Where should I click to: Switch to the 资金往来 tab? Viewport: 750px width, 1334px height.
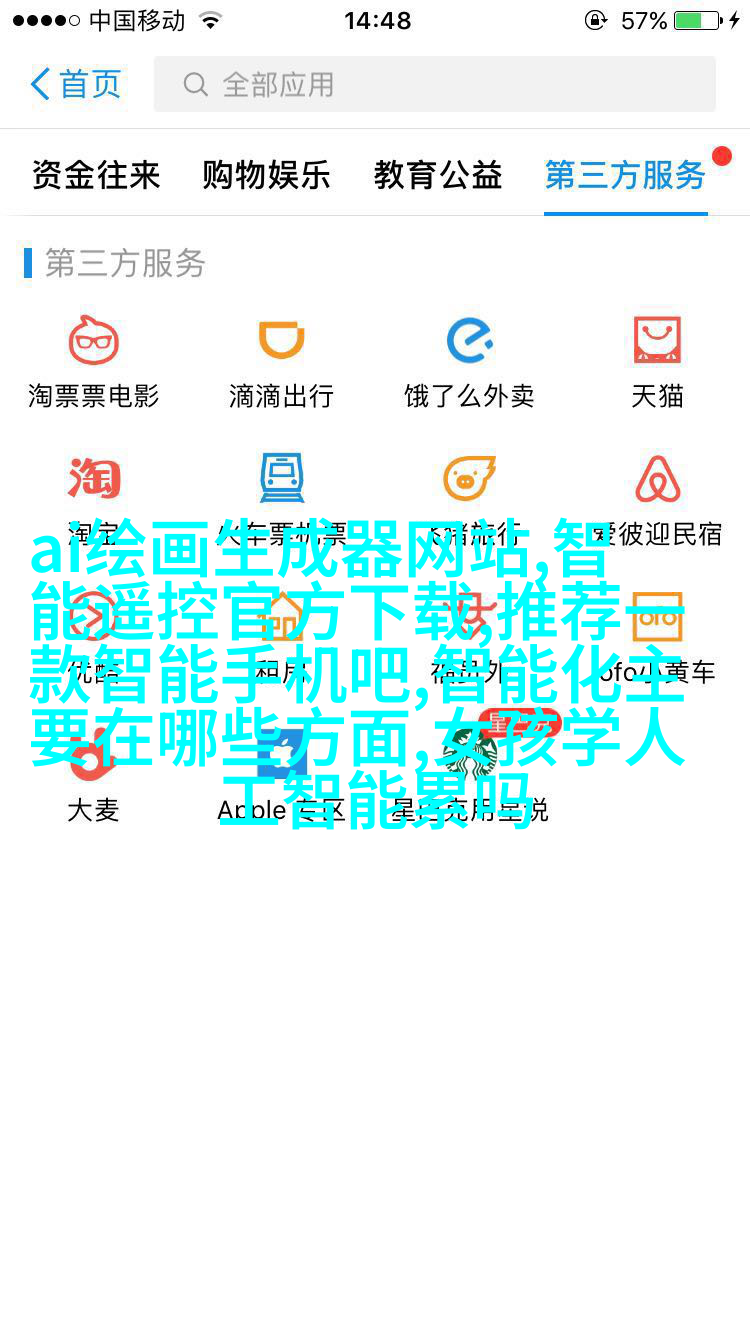[x=95, y=176]
